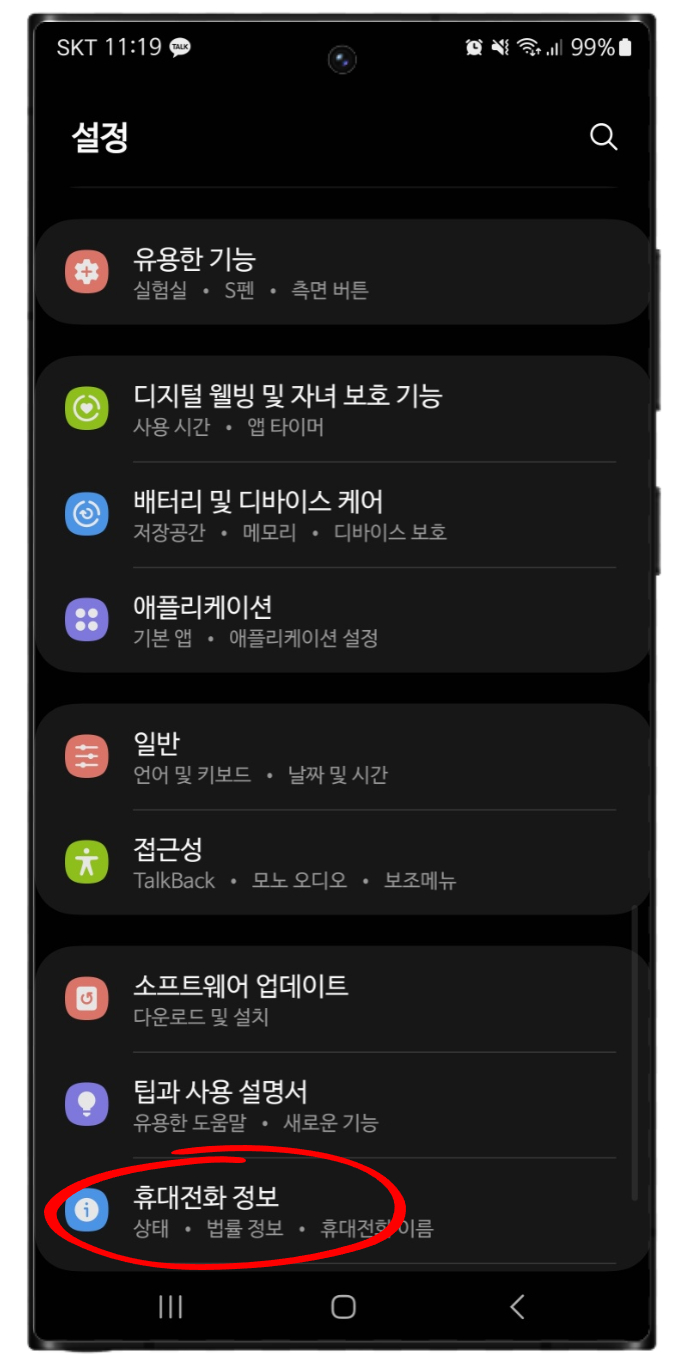Viewport: 680px width, 1360px height.
Task: Go to home via navigation bar
Action: click(x=343, y=1306)
